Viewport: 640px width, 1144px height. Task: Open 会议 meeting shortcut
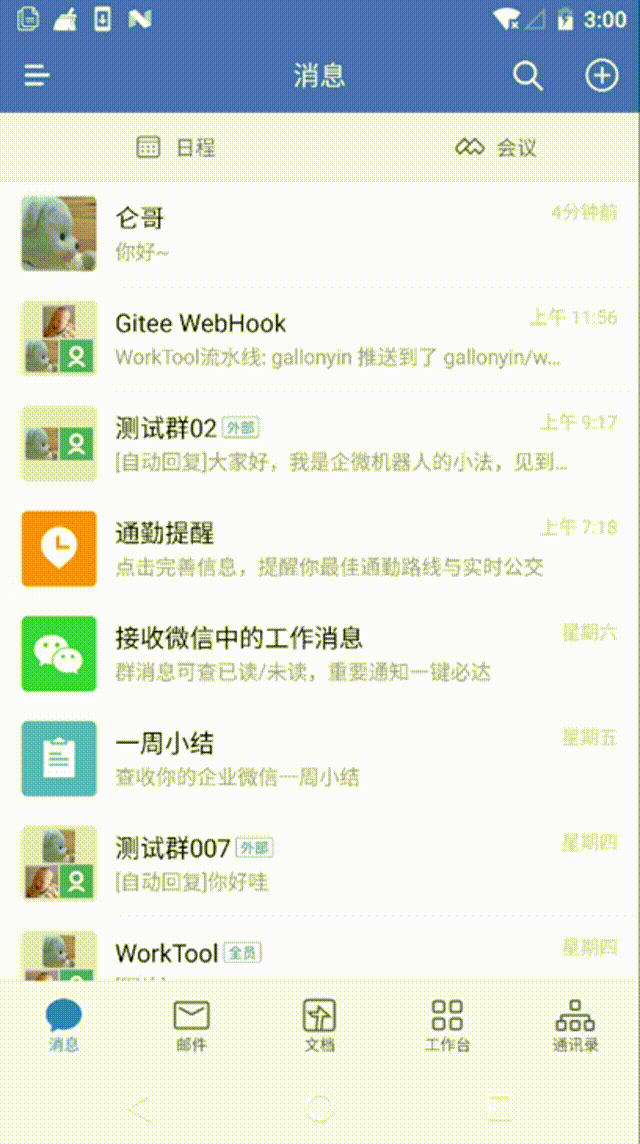click(496, 148)
